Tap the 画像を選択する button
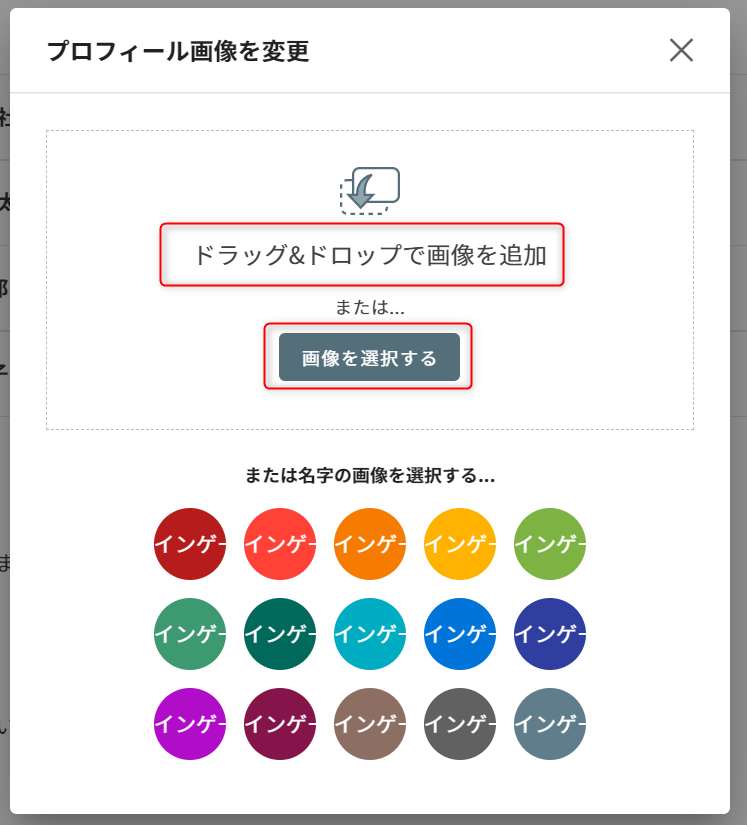747x825 pixels. click(x=369, y=357)
